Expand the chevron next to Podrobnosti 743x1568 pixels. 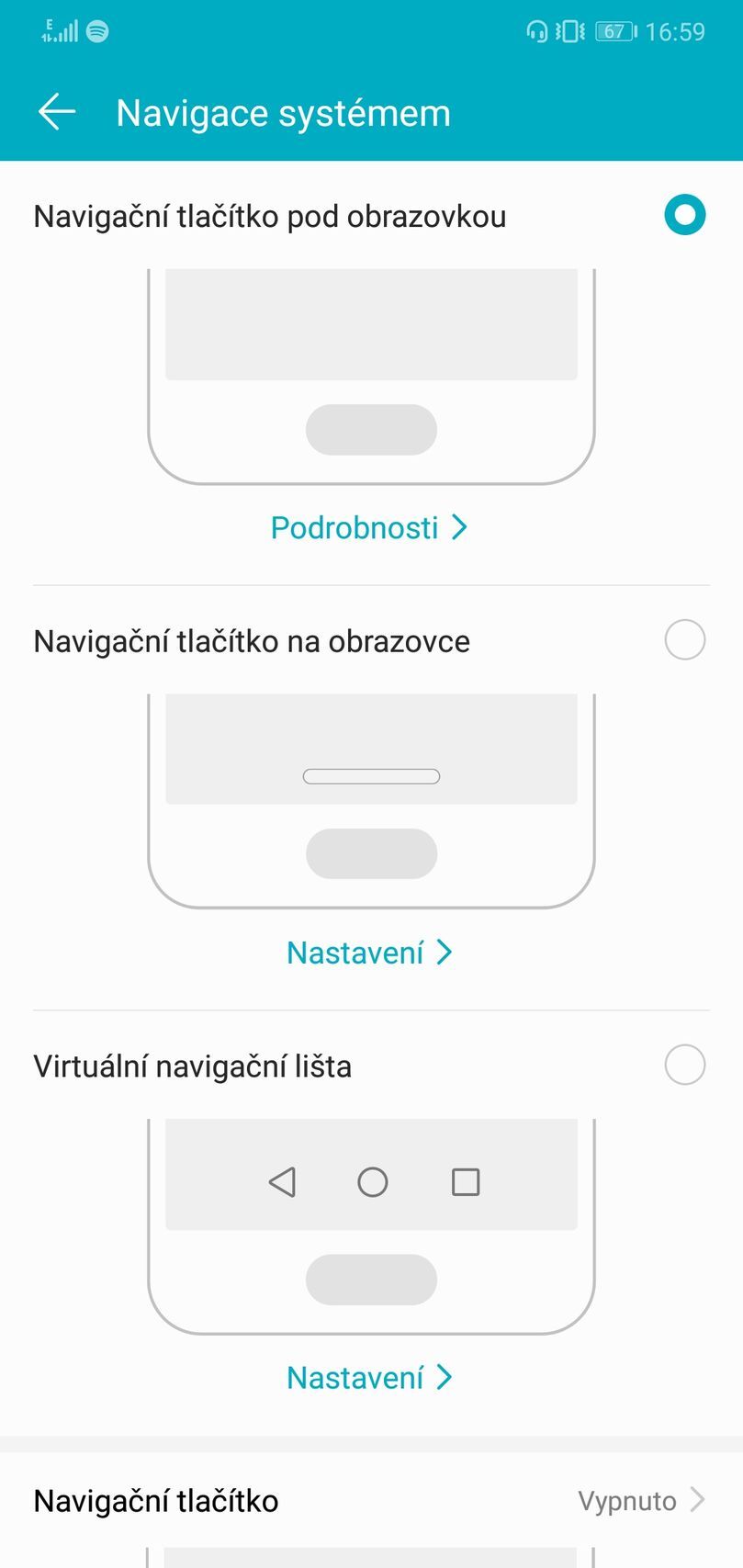click(460, 527)
